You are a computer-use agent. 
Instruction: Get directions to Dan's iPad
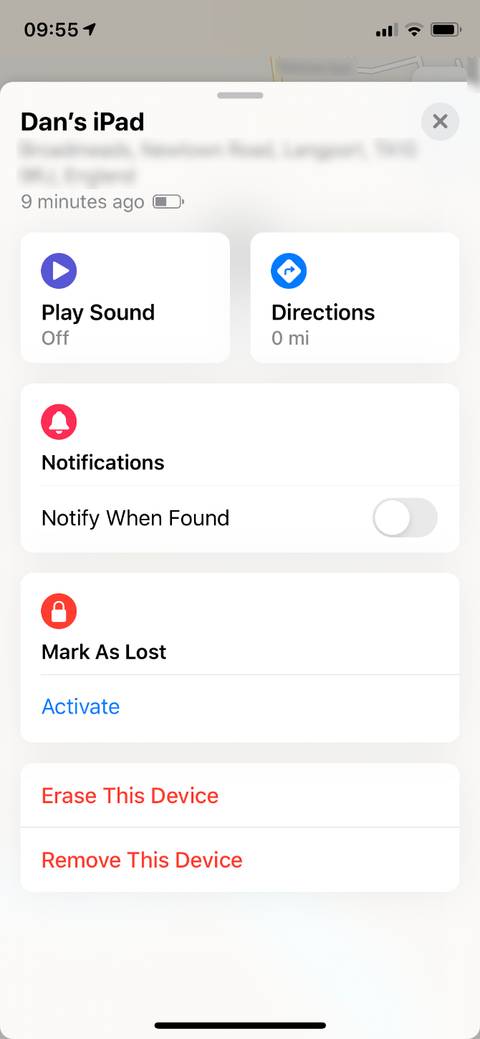point(355,298)
